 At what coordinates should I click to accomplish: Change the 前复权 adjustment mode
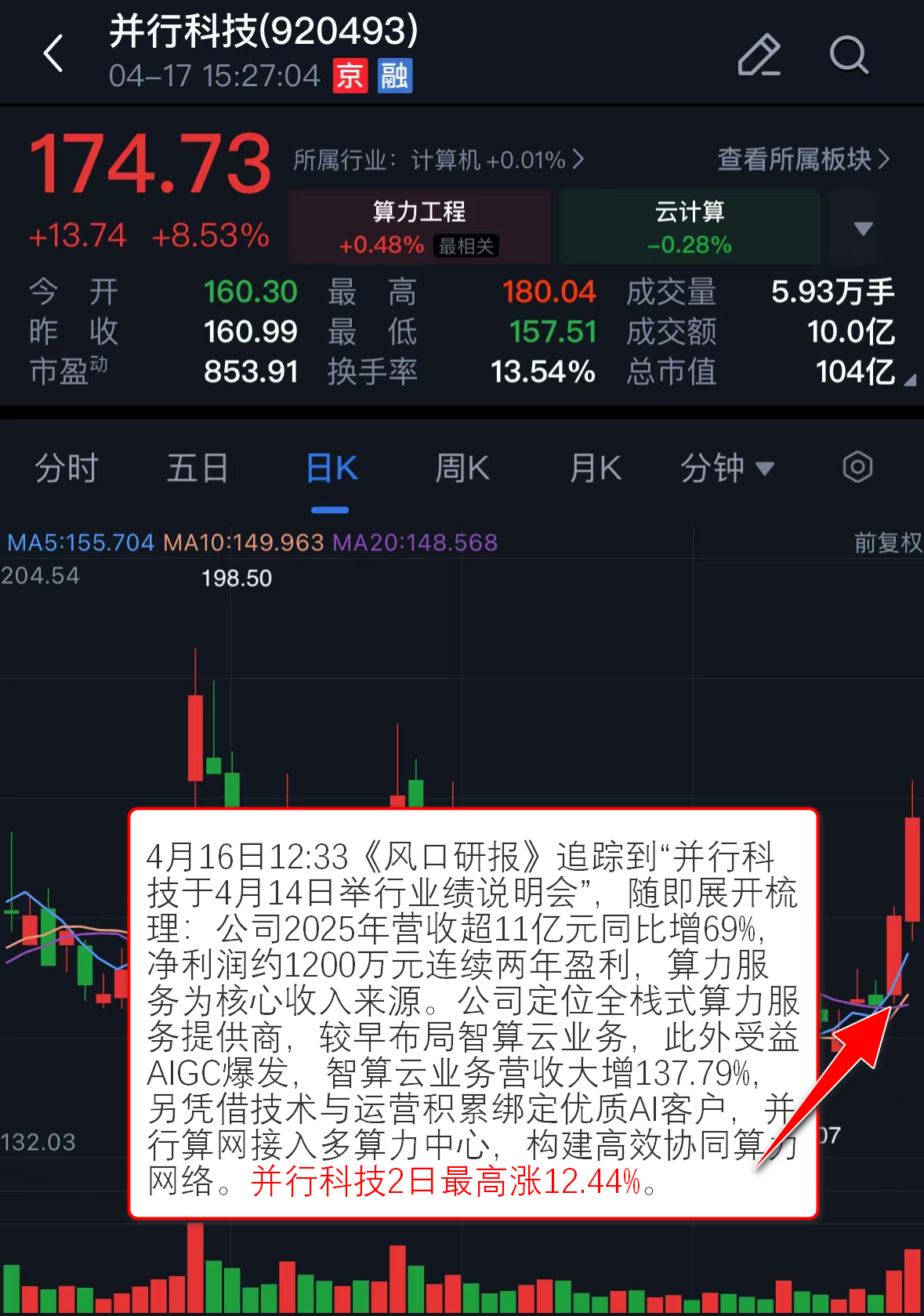[887, 542]
